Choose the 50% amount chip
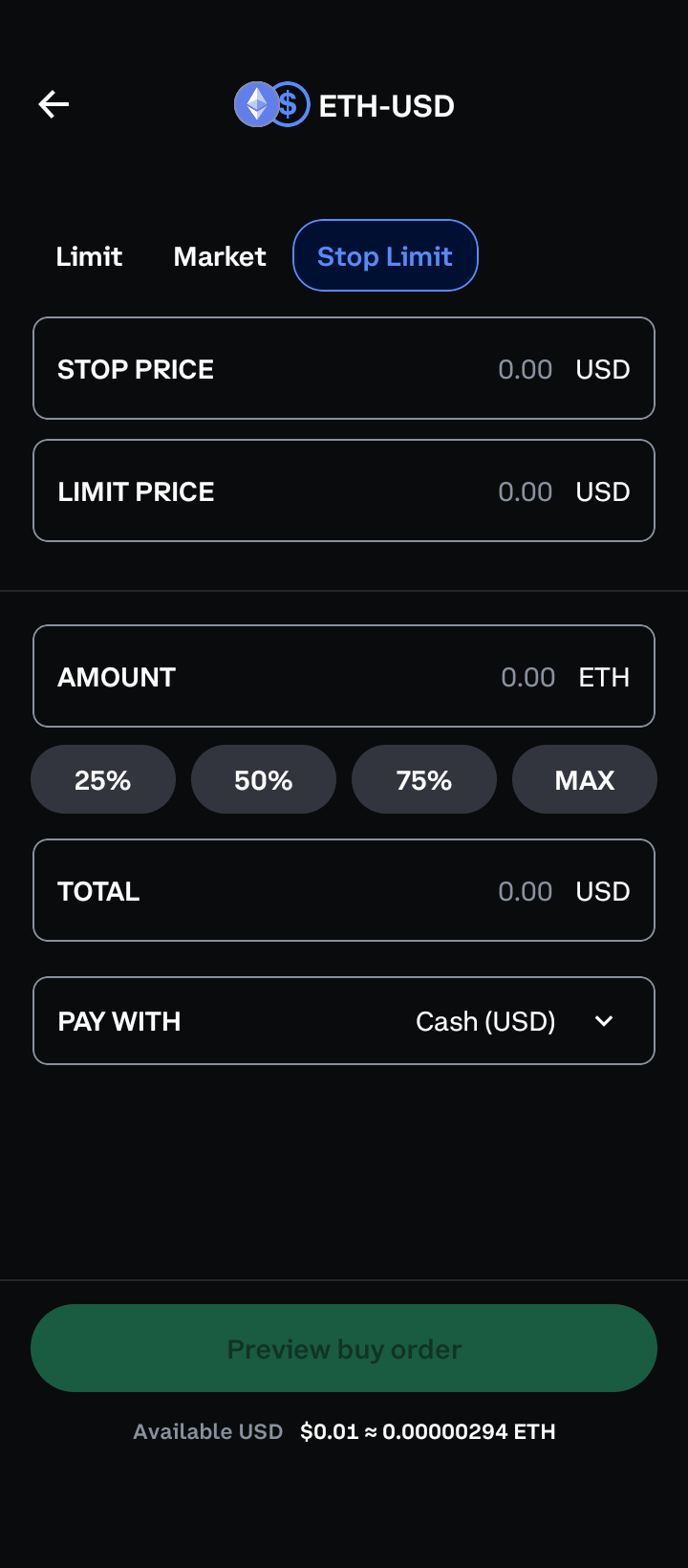This screenshot has width=688, height=1568. tap(264, 780)
